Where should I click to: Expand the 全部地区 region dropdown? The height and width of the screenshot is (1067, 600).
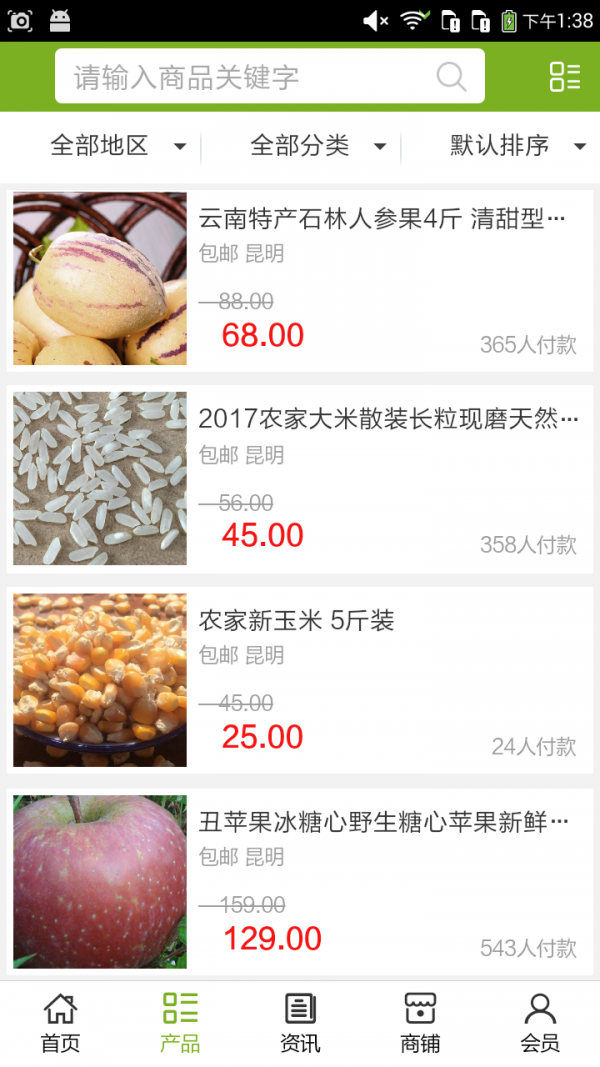(117, 146)
